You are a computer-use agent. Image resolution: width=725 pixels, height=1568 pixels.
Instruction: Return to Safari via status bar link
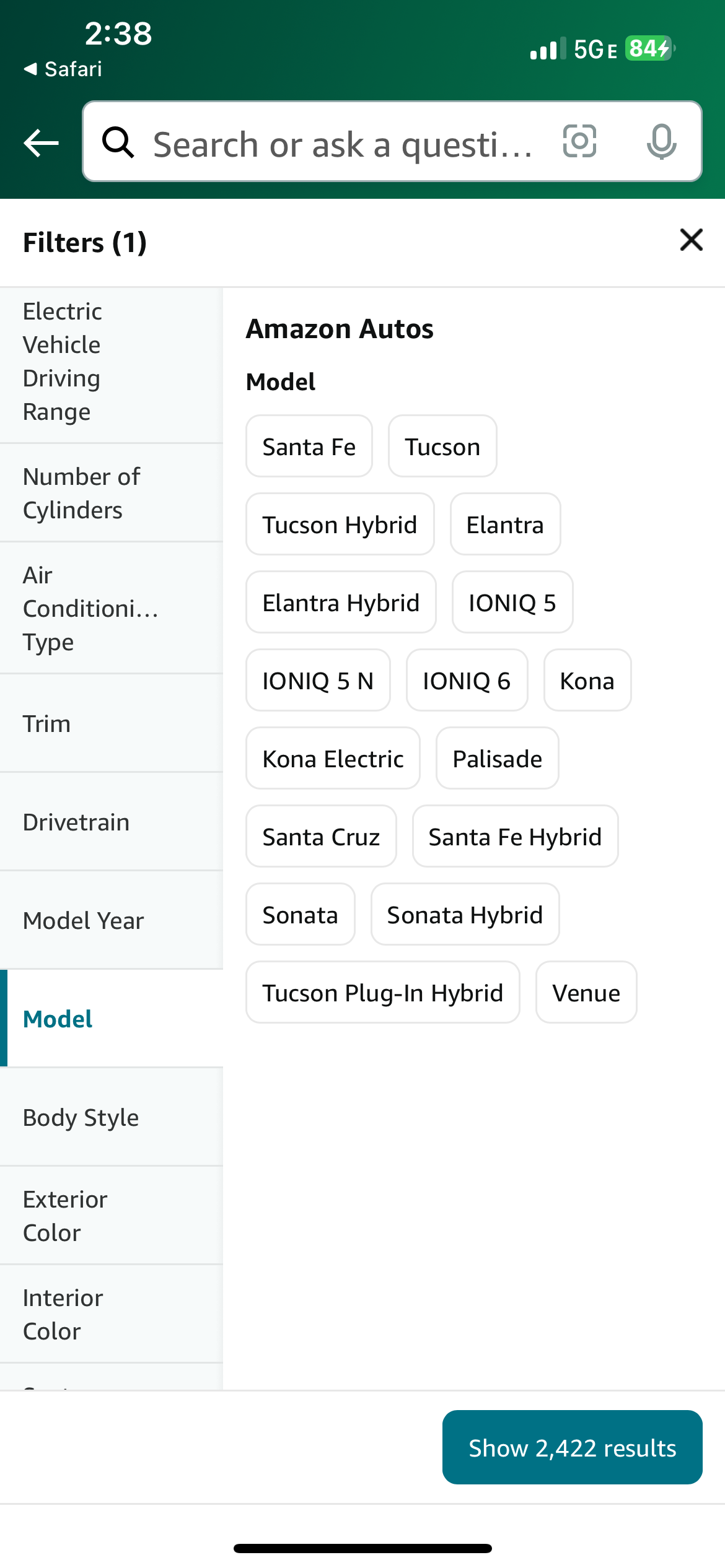coord(63,69)
